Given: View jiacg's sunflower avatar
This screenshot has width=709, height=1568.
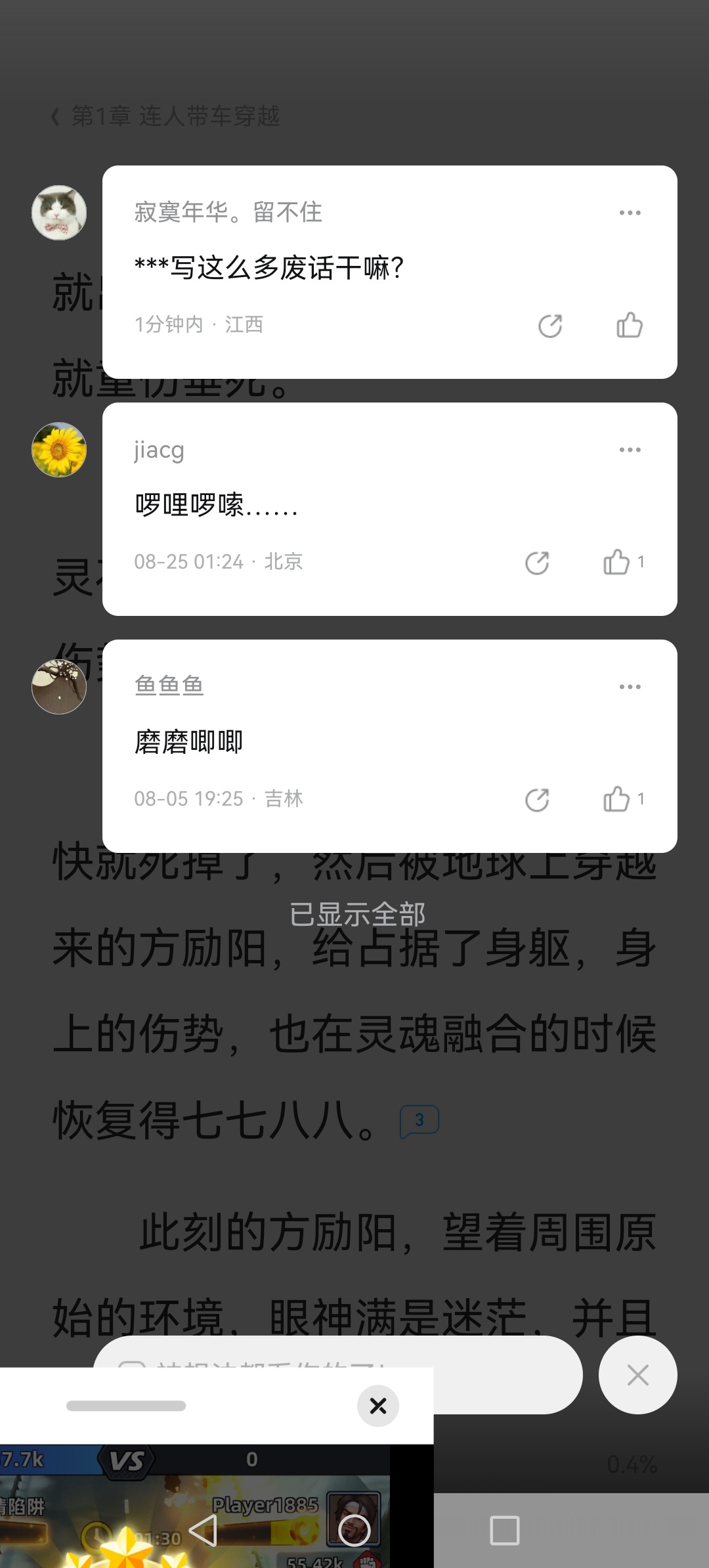Looking at the screenshot, I should (x=59, y=450).
